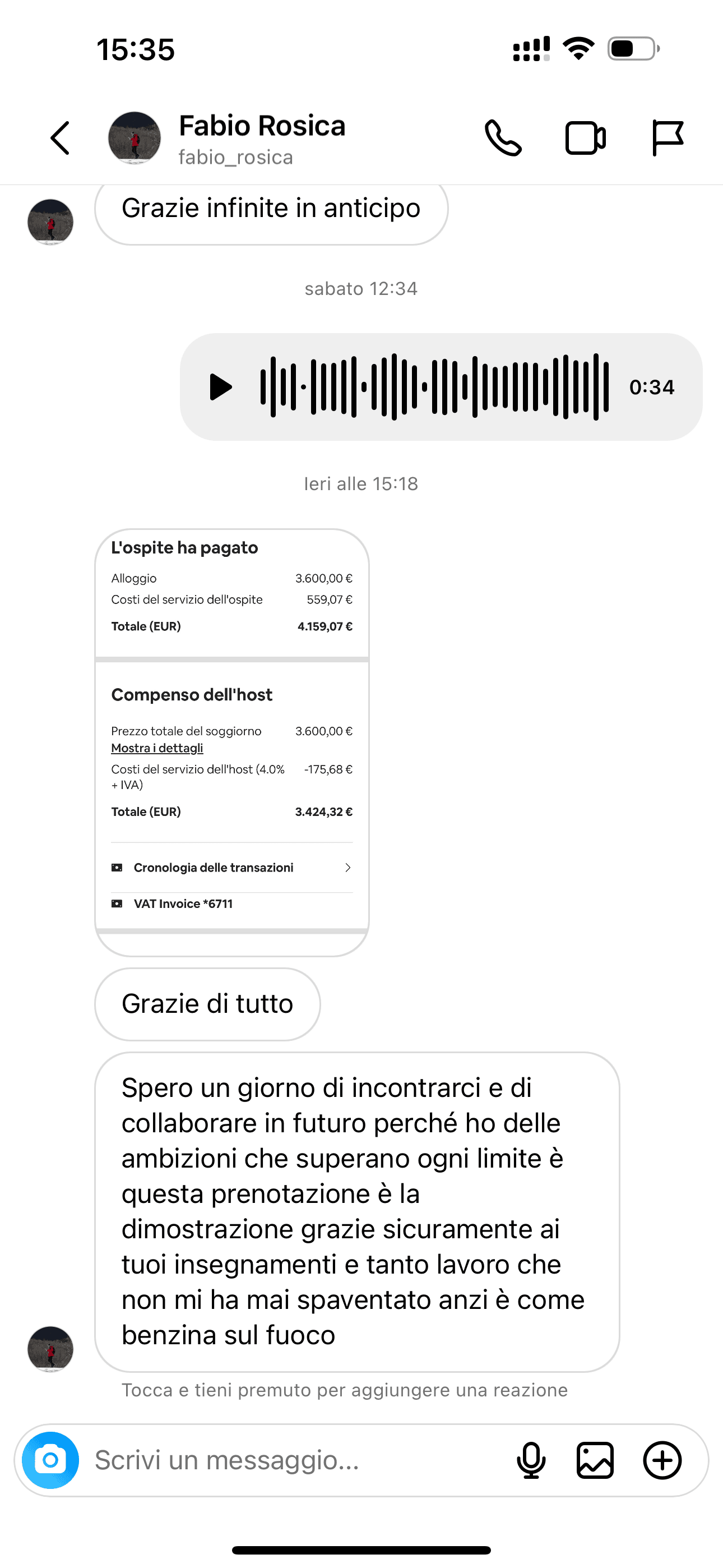
Task: Start a video call with Fabio Rosica
Action: click(585, 138)
